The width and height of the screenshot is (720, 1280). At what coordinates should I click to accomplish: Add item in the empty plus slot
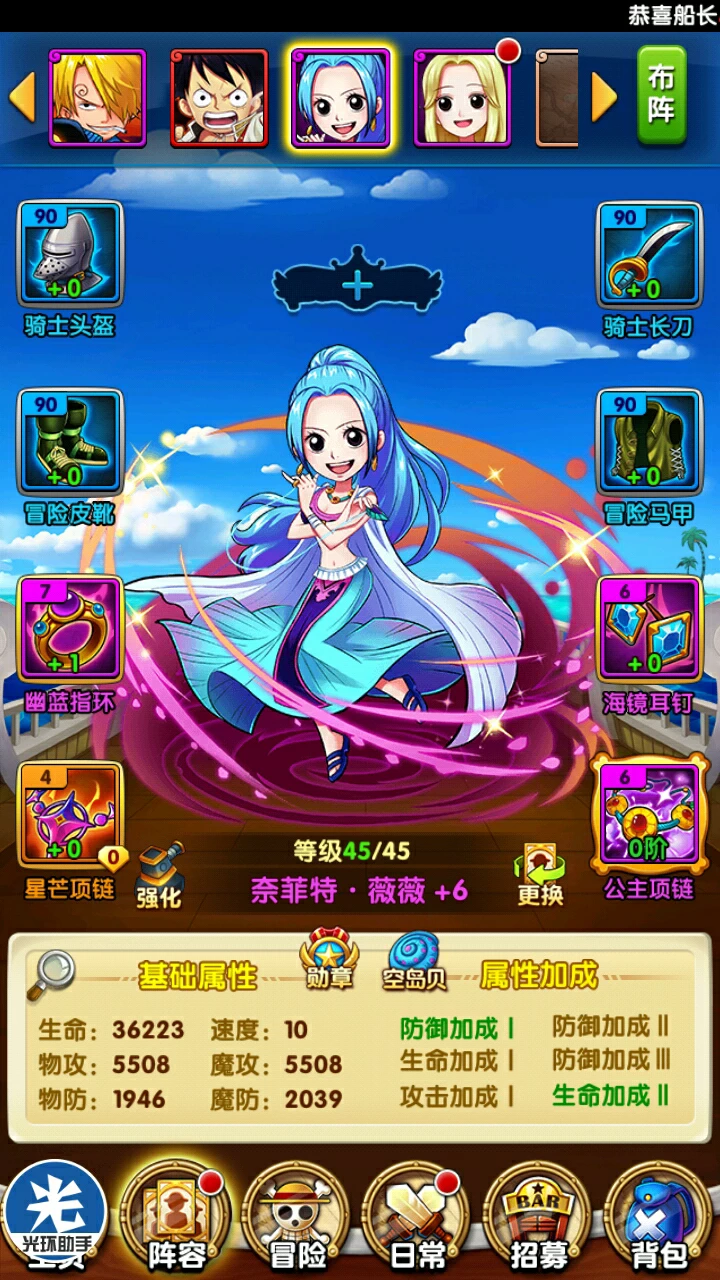pyautogui.click(x=357, y=286)
